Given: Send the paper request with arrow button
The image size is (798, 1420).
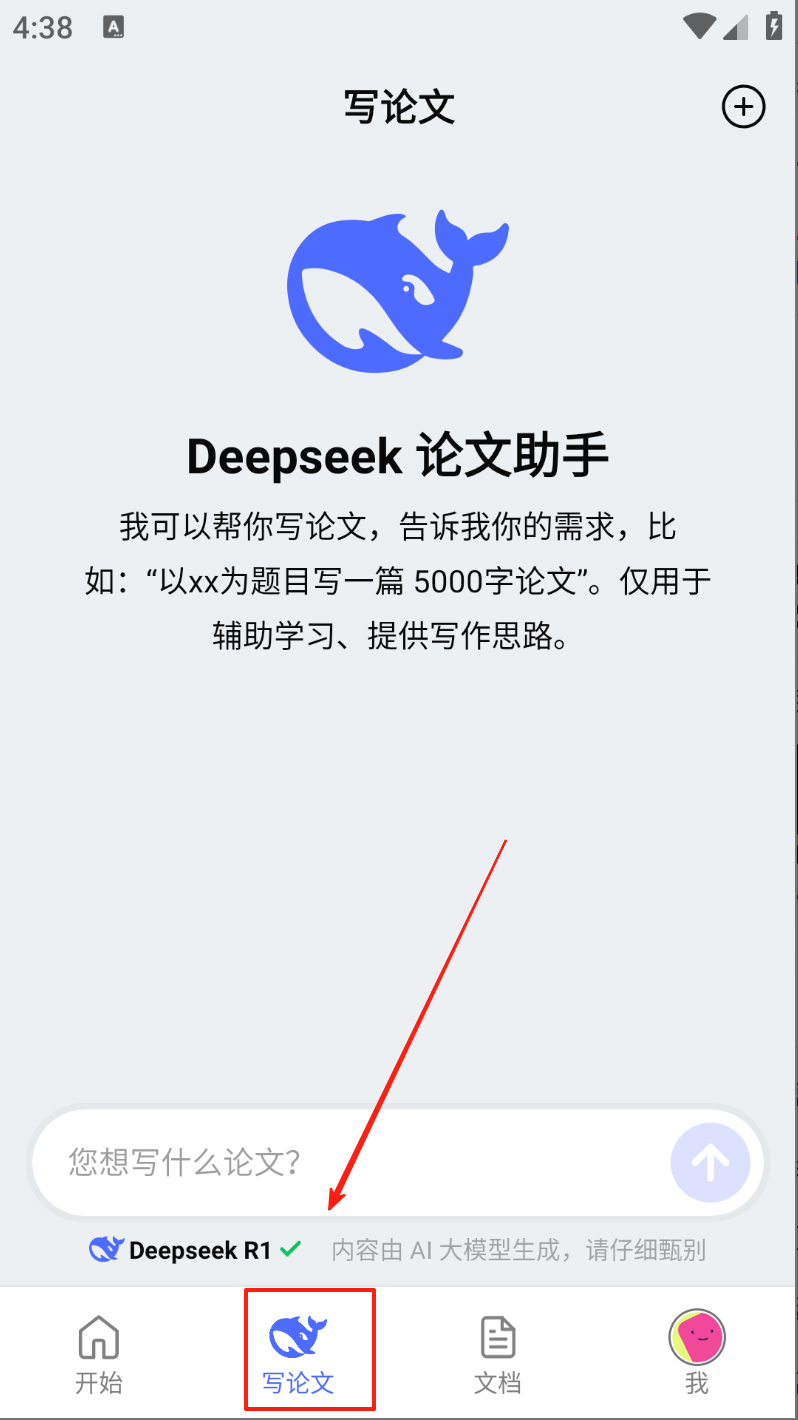Looking at the screenshot, I should pos(710,1162).
